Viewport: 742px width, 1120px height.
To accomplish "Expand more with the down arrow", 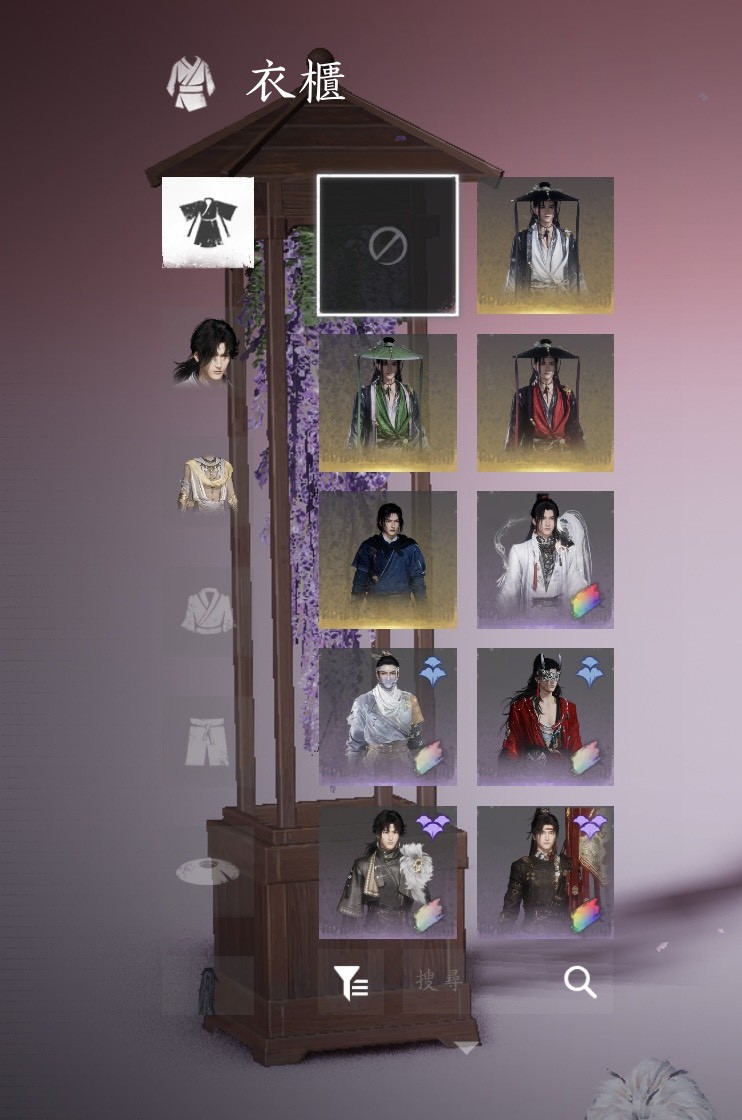I will [x=466, y=1048].
